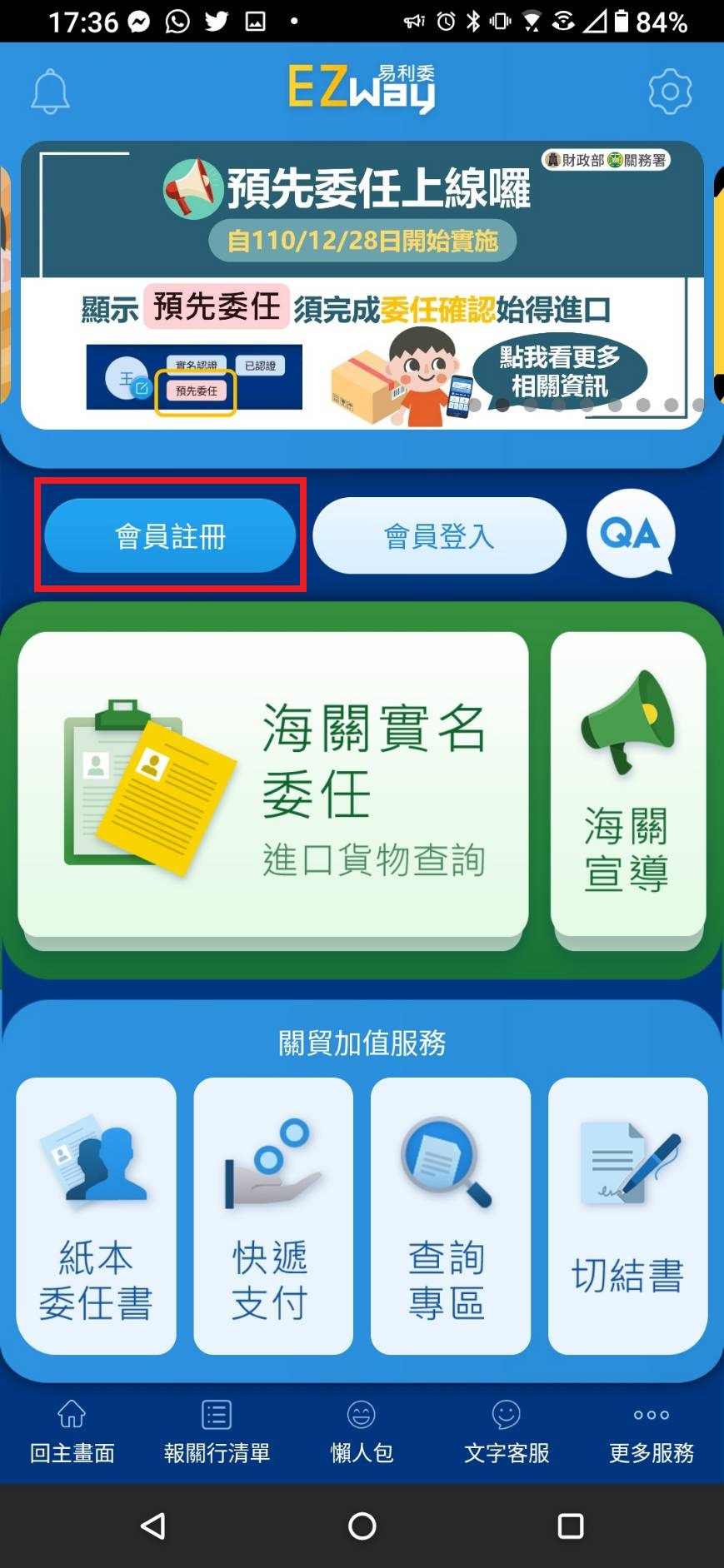Switch to 回主畫面 tab
724x1568 pixels.
[72, 1432]
